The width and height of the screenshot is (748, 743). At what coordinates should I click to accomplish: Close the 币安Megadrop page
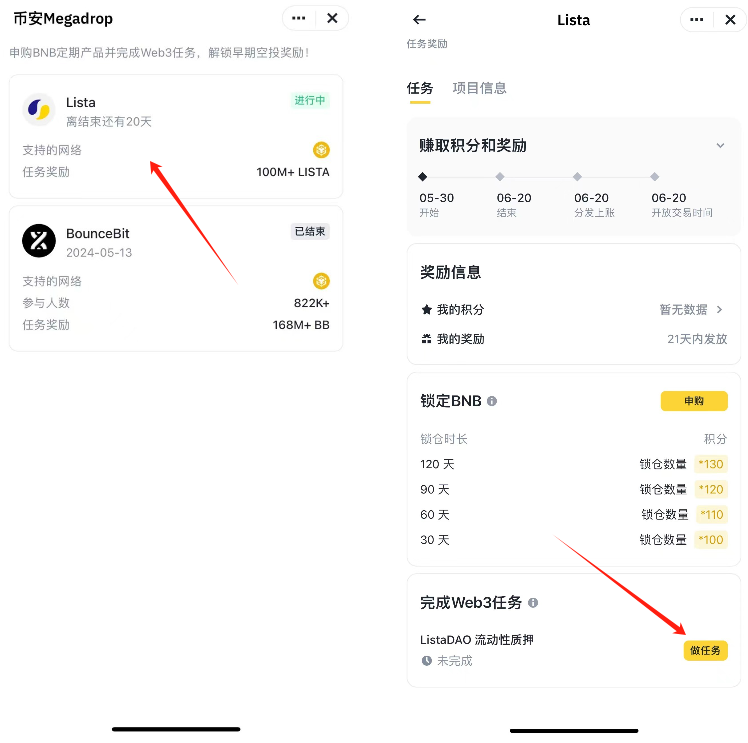point(333,18)
